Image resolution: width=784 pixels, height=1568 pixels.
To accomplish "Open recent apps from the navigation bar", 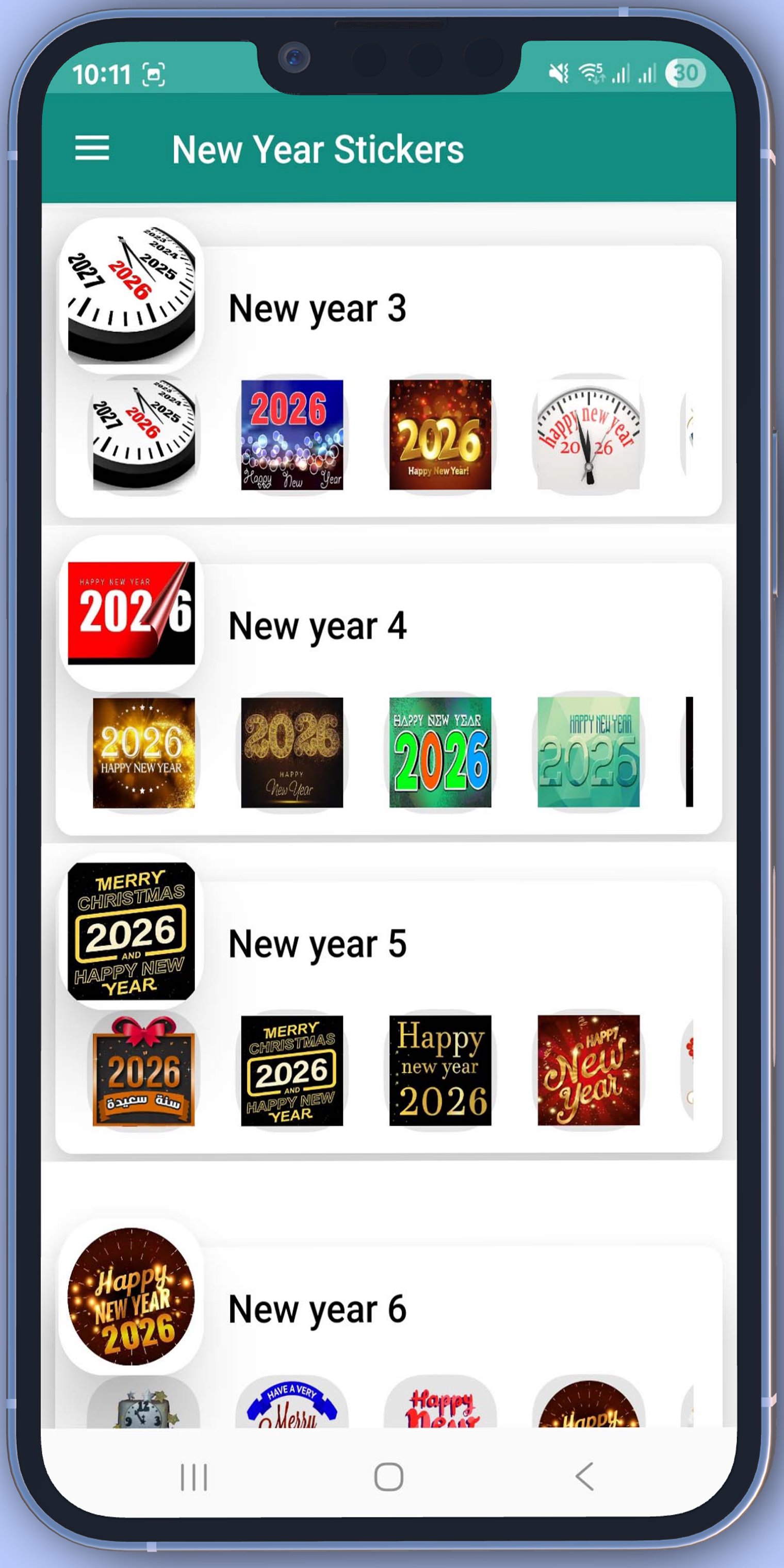I will click(x=194, y=1477).
